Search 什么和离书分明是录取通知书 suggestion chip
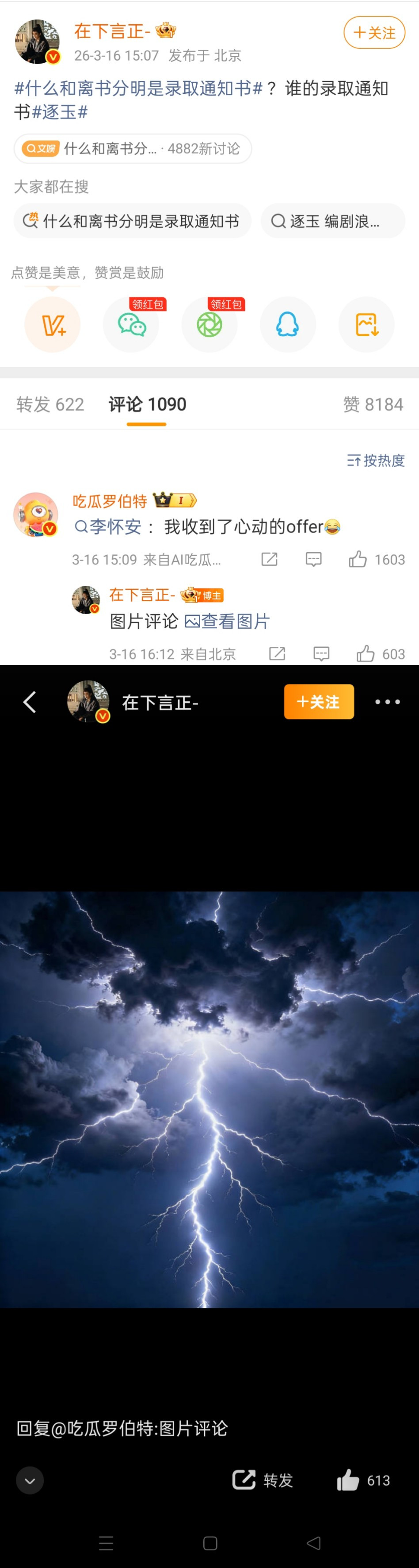 [133, 221]
